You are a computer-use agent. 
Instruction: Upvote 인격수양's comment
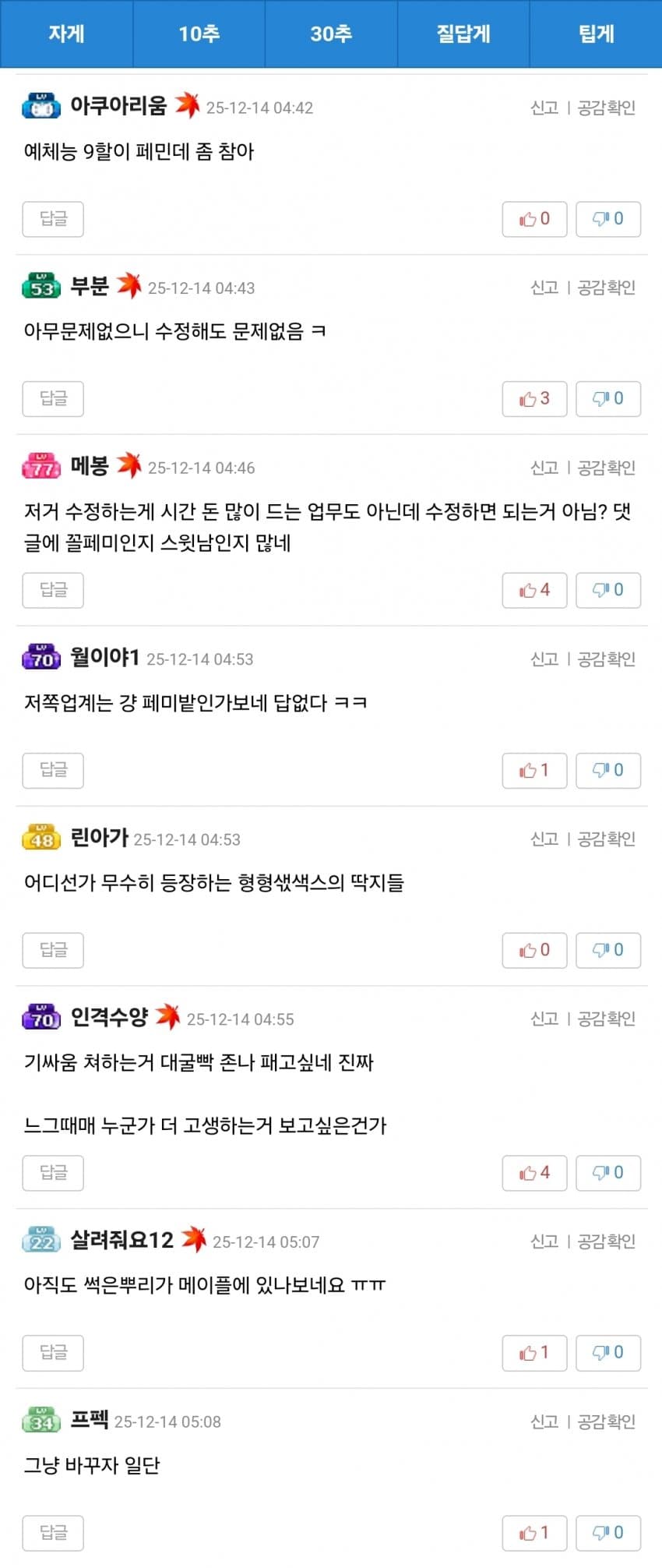pos(534,1173)
